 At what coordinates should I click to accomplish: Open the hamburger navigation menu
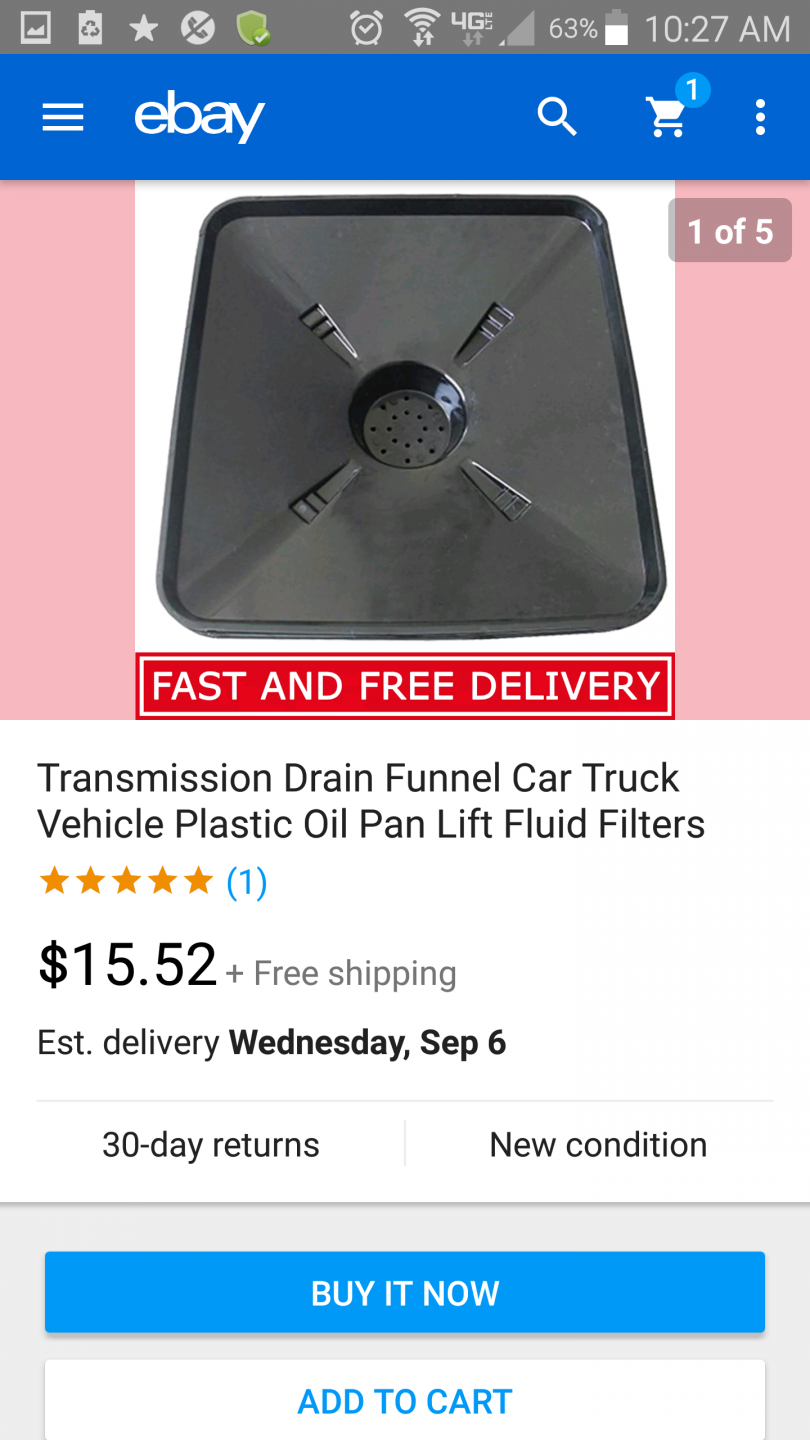pos(62,118)
